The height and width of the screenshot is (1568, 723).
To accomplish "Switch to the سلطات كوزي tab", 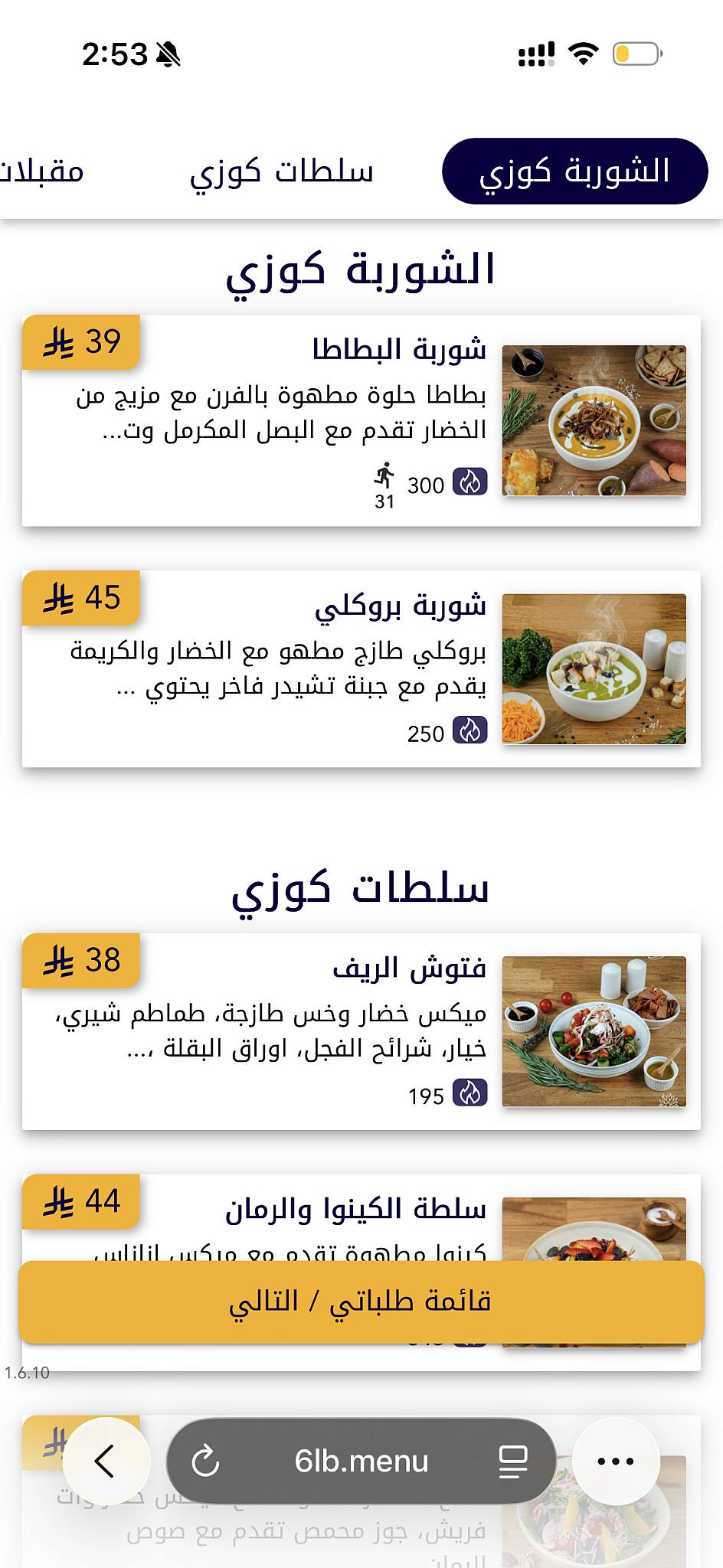I will (282, 171).
